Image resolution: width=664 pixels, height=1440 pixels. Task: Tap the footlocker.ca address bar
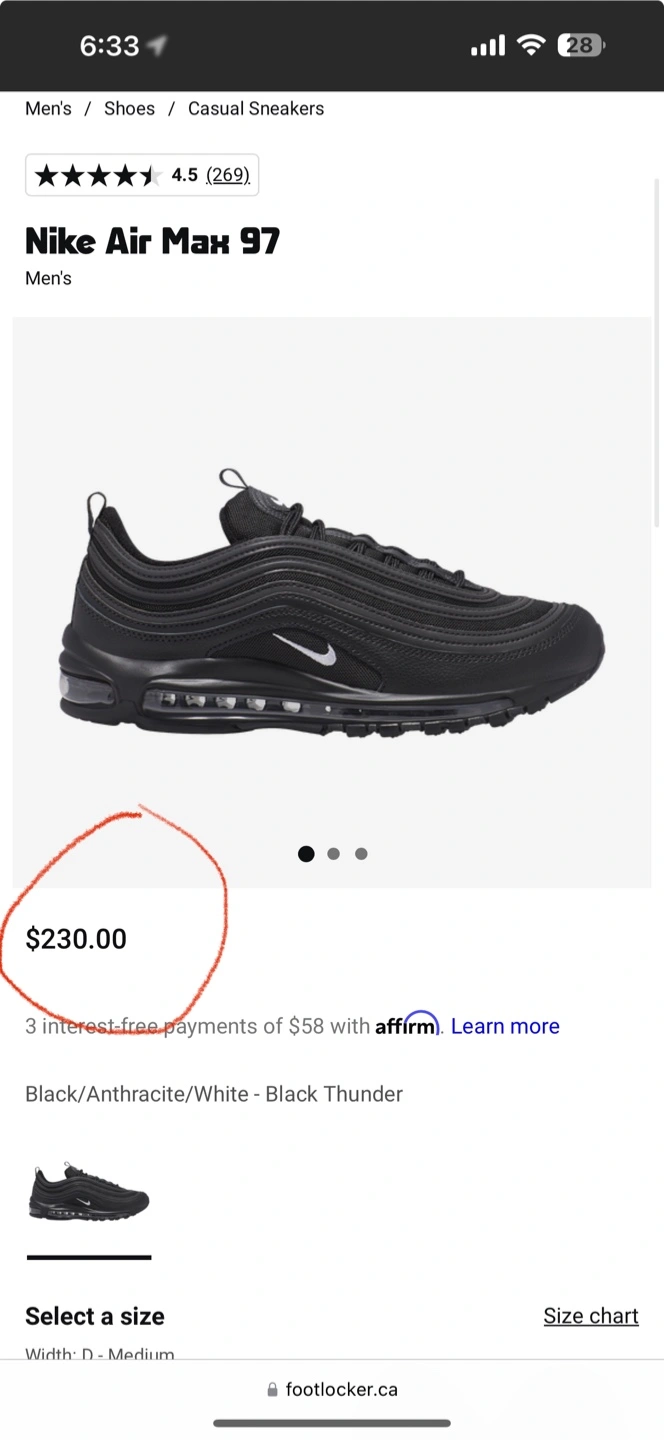click(332, 1389)
